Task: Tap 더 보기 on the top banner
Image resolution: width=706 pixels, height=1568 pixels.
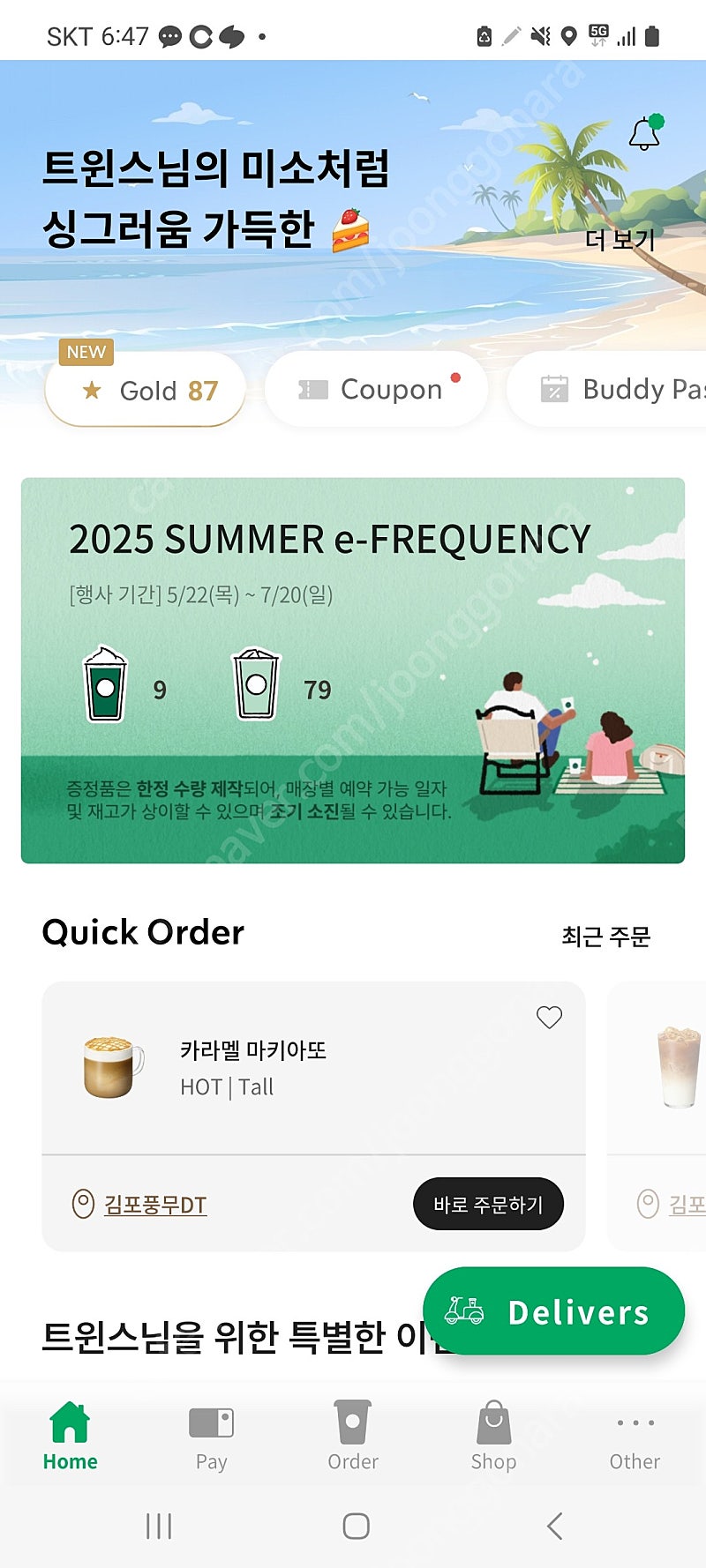Action: click(620, 240)
